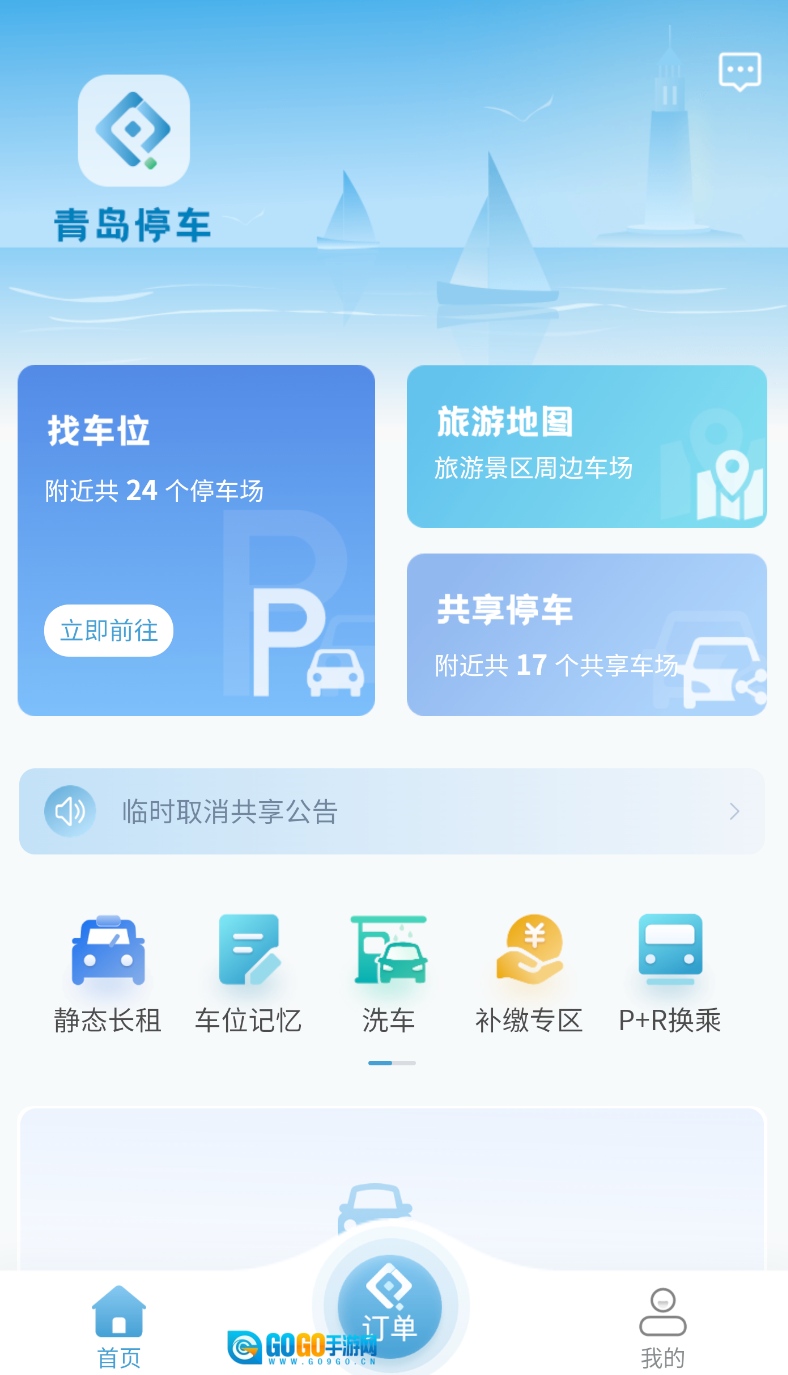Open P+R换乘 option
This screenshot has height=1375, width=788.
pos(670,973)
